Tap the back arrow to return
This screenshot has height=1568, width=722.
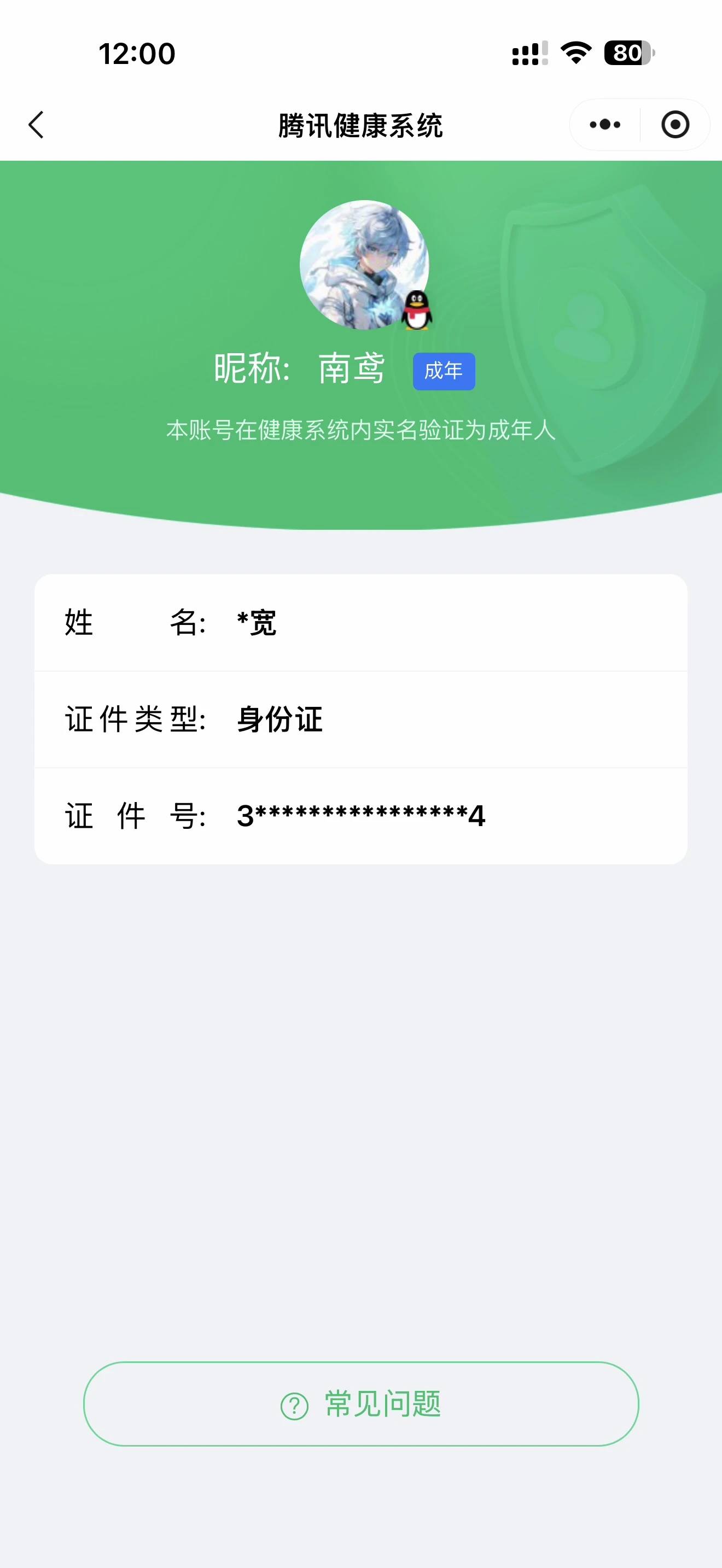37,125
